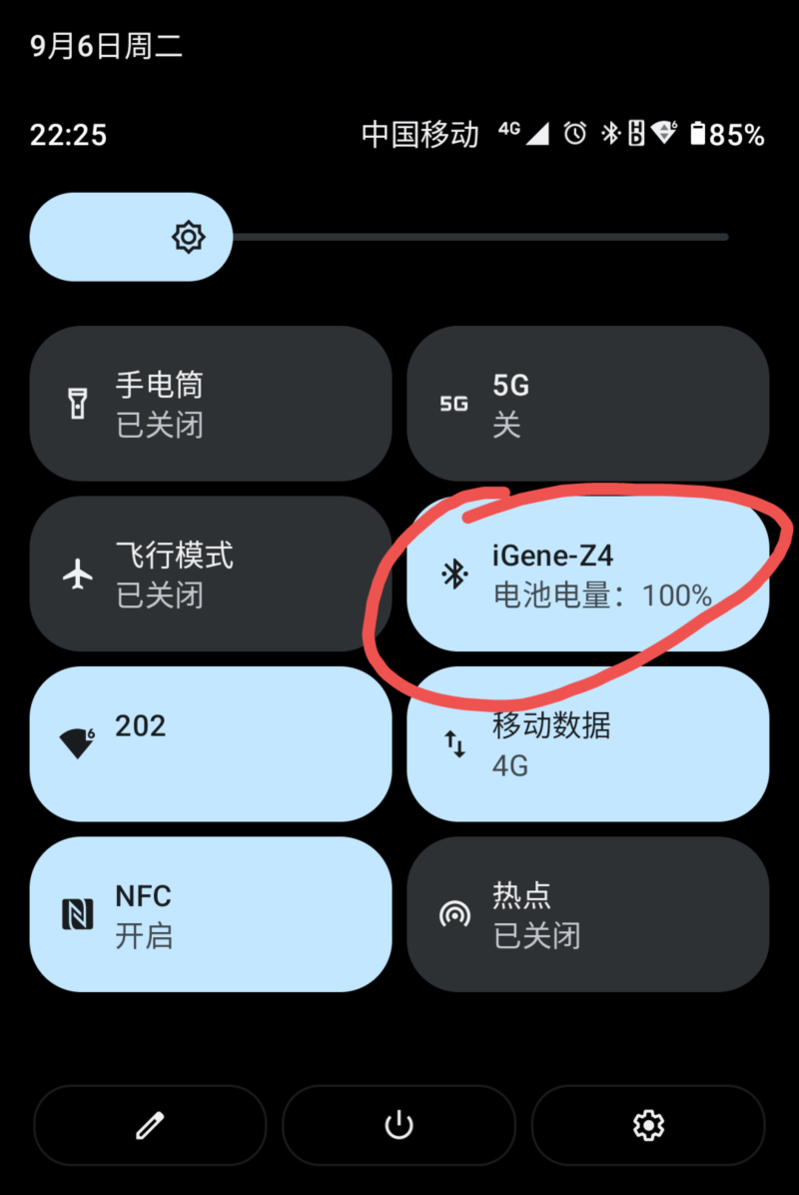This screenshot has width=799, height=1195.
Task: Turn on the flashlight (手电筒) tile
Action: [x=210, y=404]
